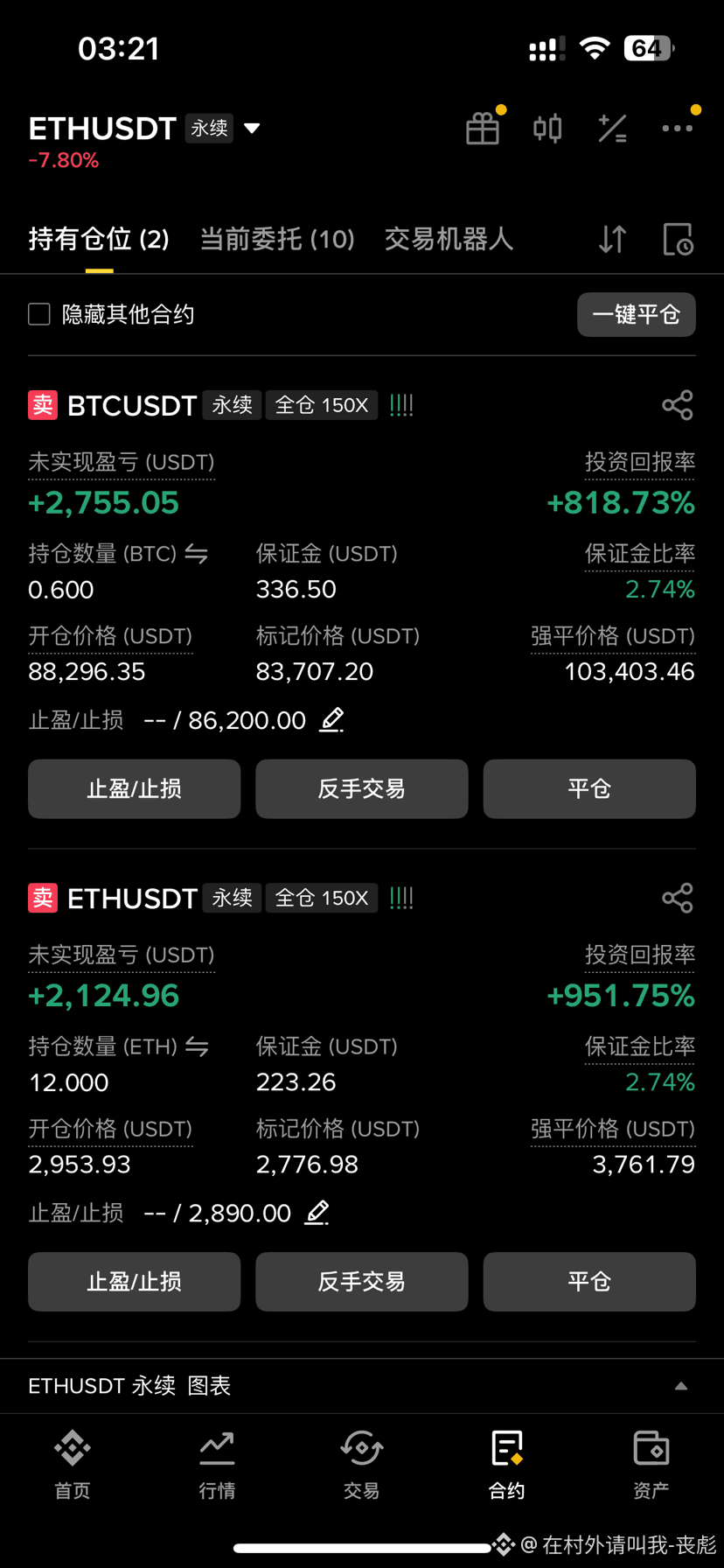Edit the BTCUSDT 86,200.00 stop loss
724x1568 pixels.
[x=331, y=720]
